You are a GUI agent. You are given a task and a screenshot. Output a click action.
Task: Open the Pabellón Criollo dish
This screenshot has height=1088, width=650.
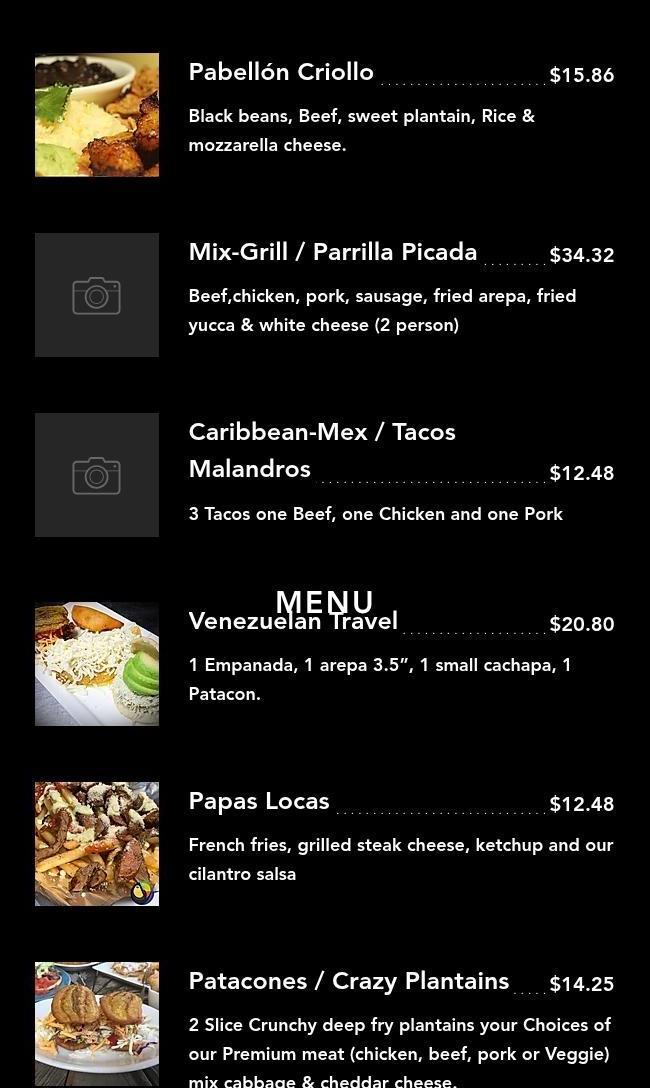(281, 73)
